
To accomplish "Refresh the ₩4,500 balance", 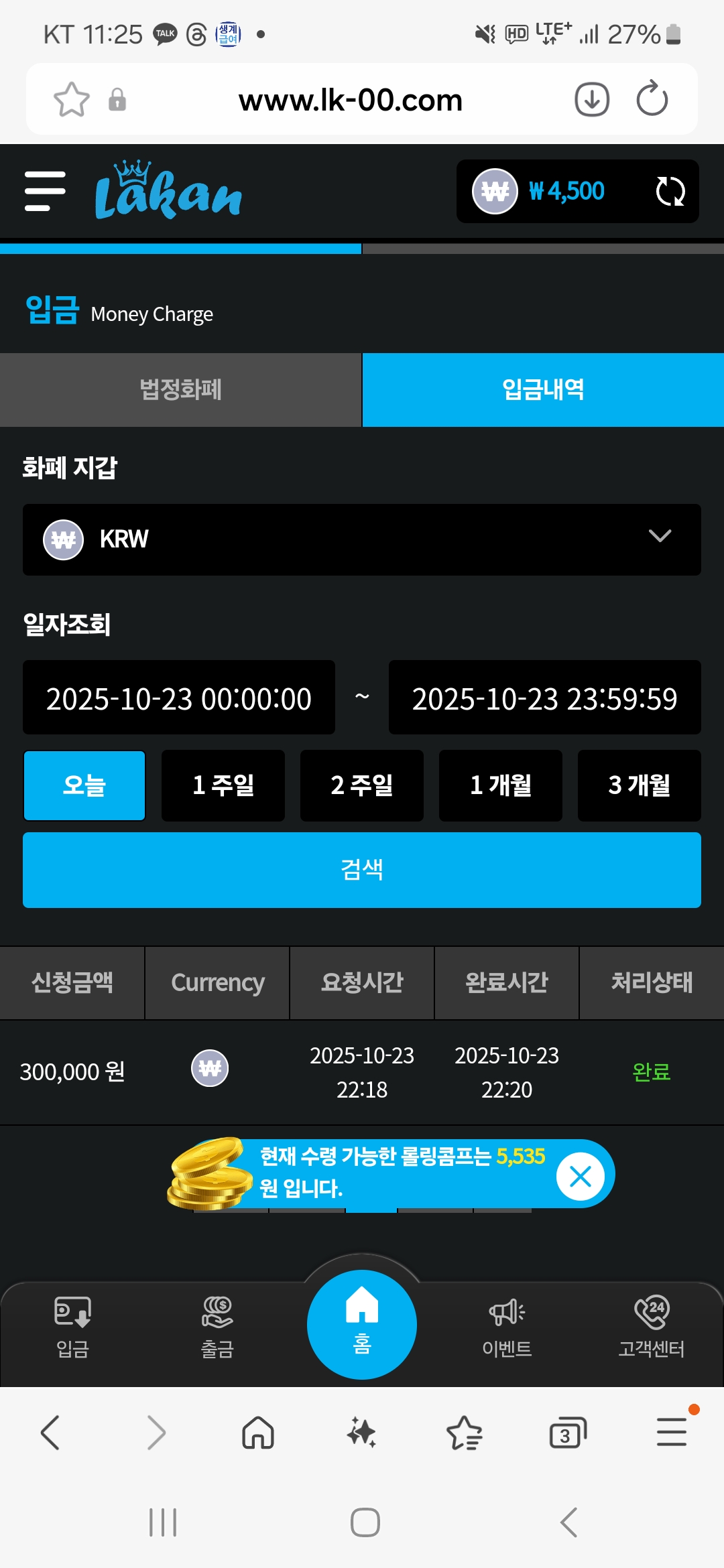I will (x=670, y=192).
